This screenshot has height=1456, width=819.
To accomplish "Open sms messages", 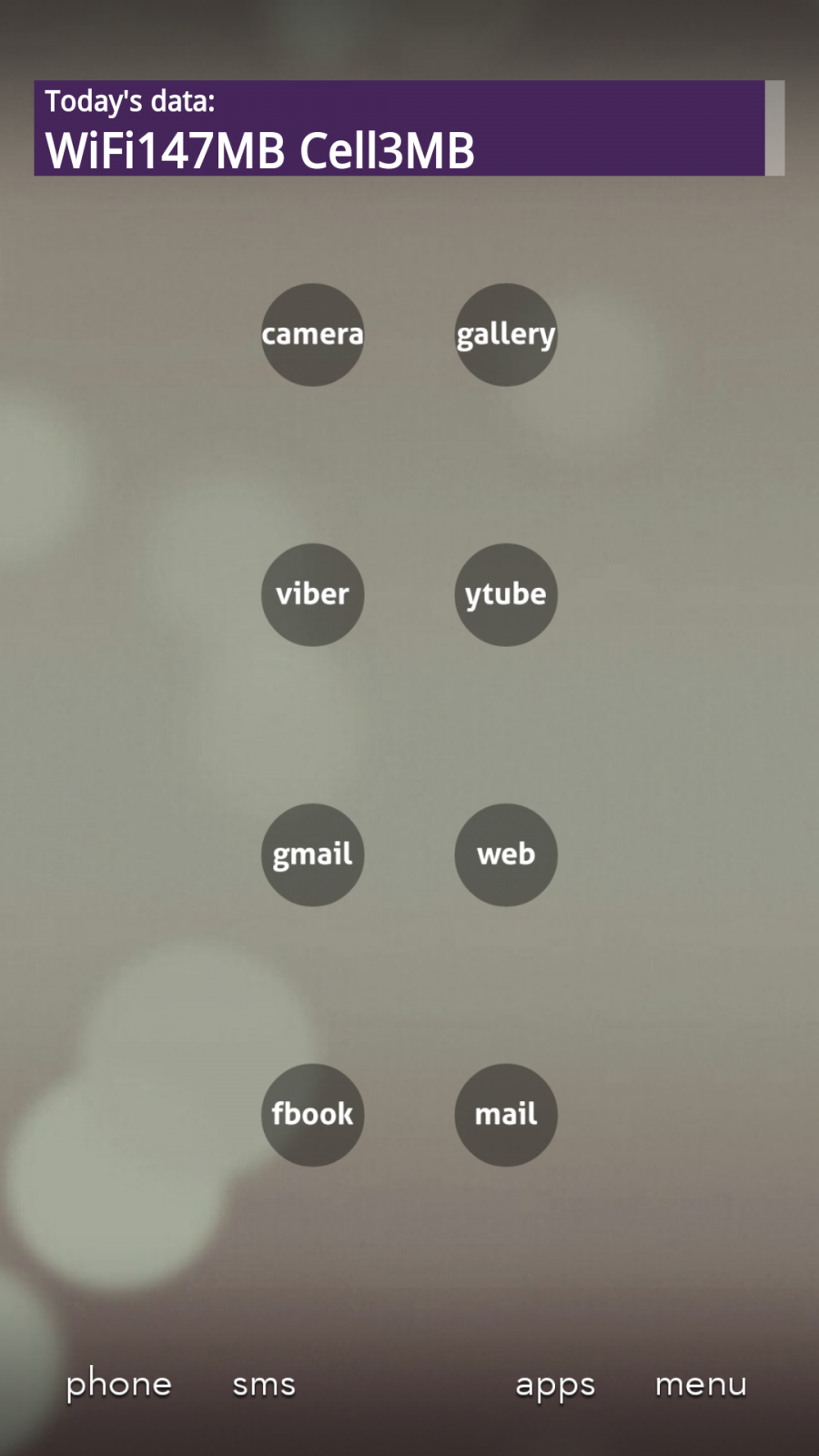I will (264, 1385).
